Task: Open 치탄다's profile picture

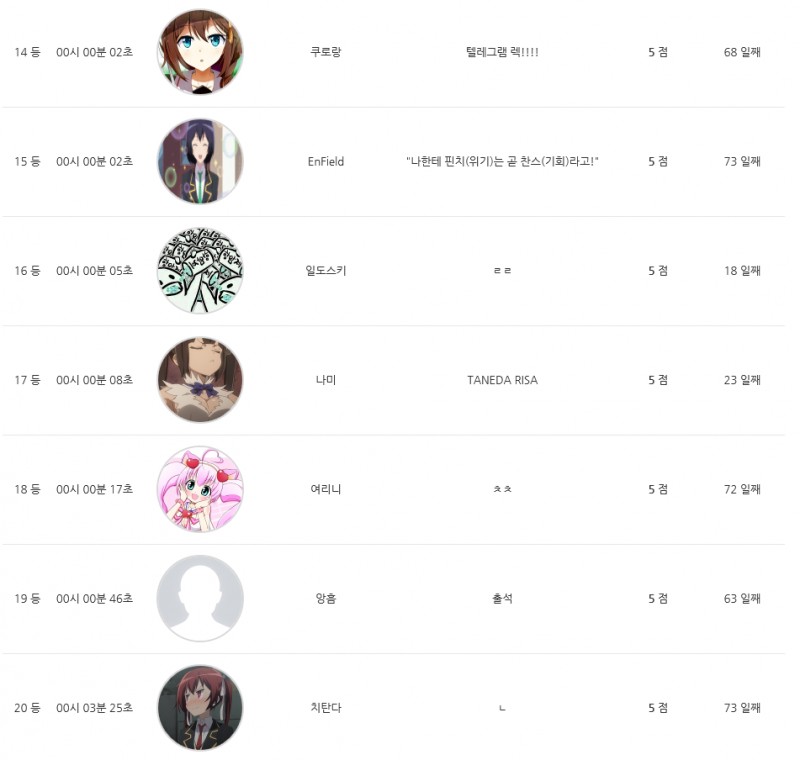Action: point(200,707)
